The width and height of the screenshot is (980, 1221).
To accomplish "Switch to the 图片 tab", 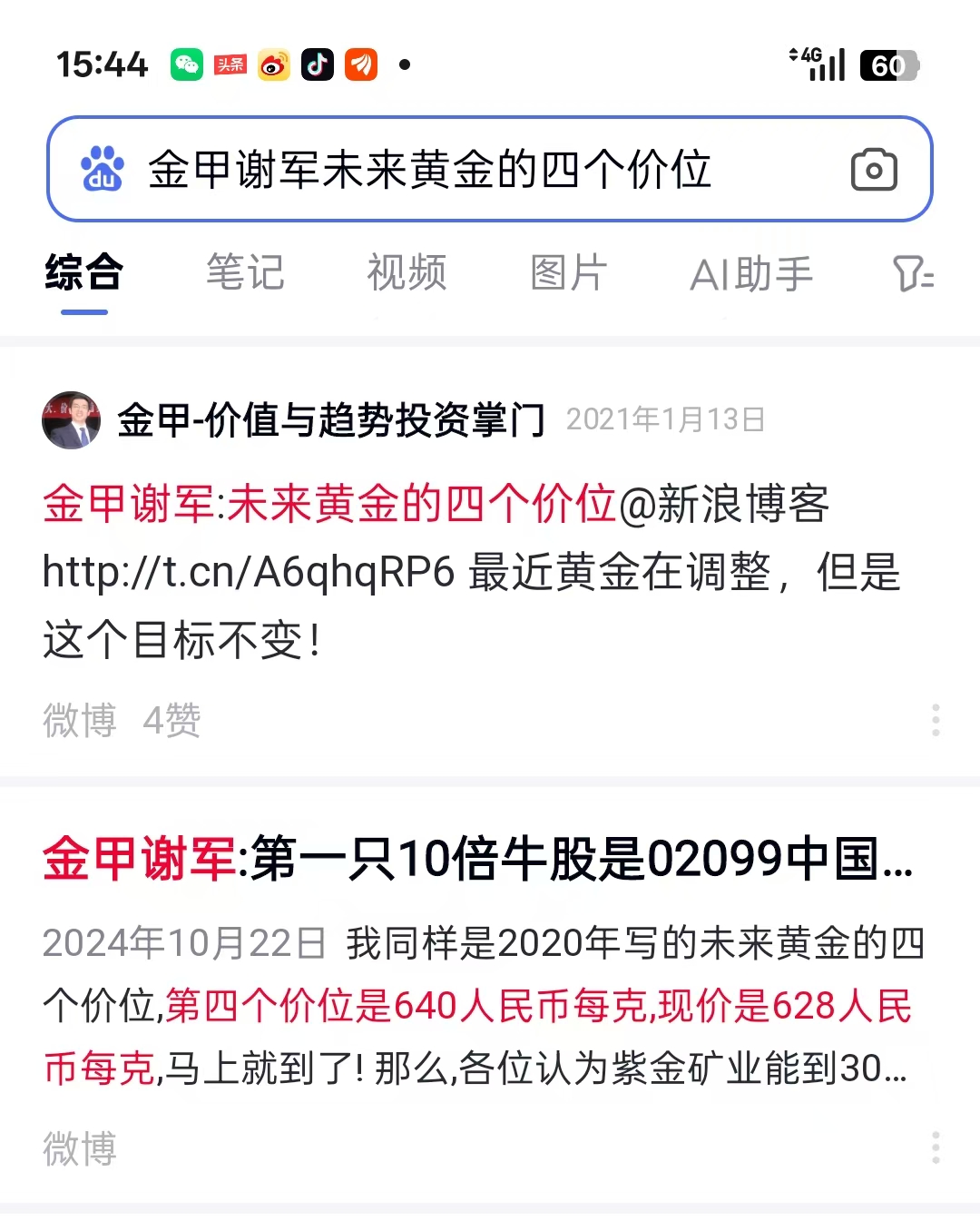I will click(x=568, y=273).
